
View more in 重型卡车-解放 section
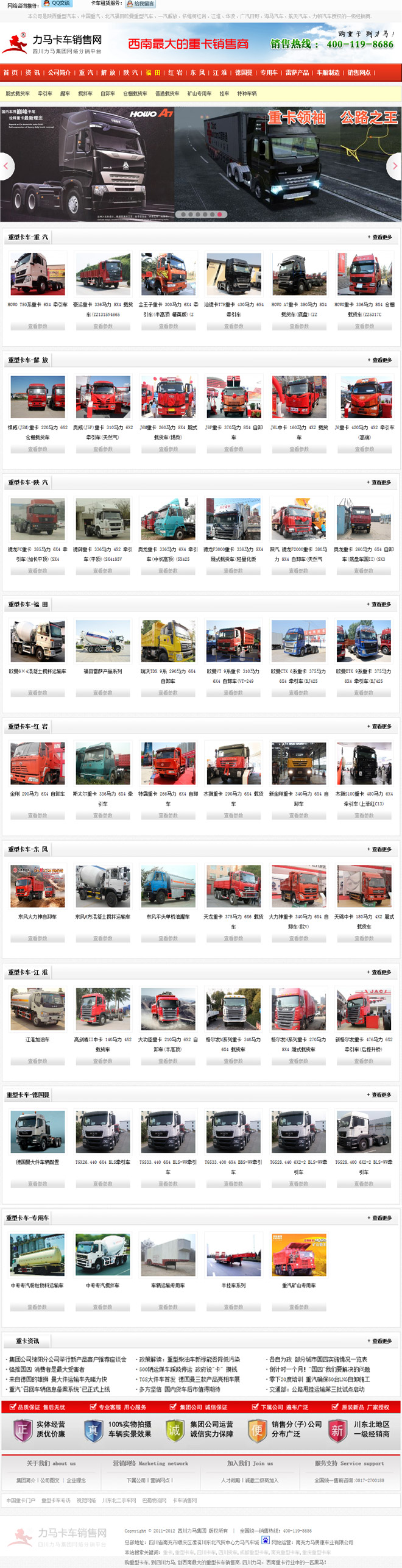[x=379, y=360]
